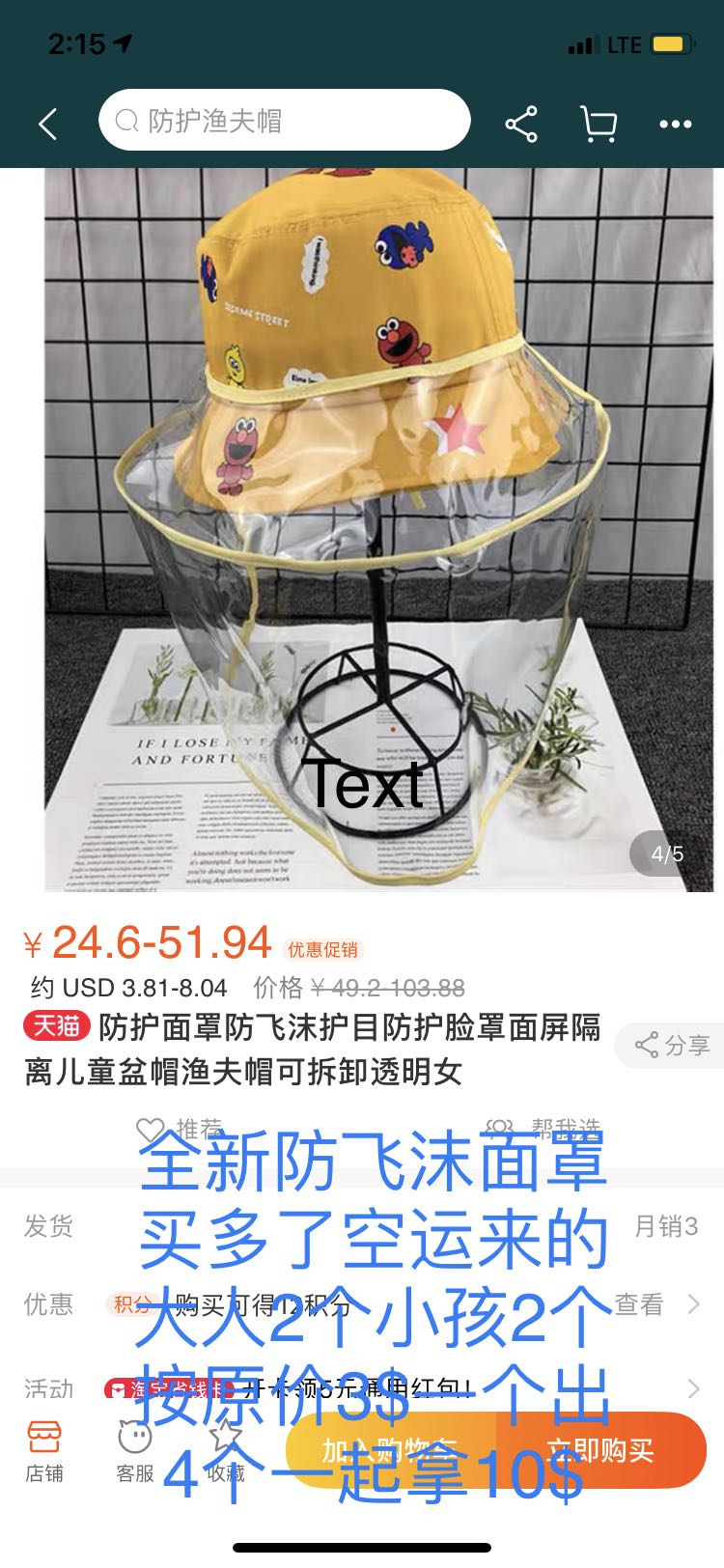The width and height of the screenshot is (724, 1568).
Task: Tap the 分享 button beside the product title
Action: (672, 1045)
